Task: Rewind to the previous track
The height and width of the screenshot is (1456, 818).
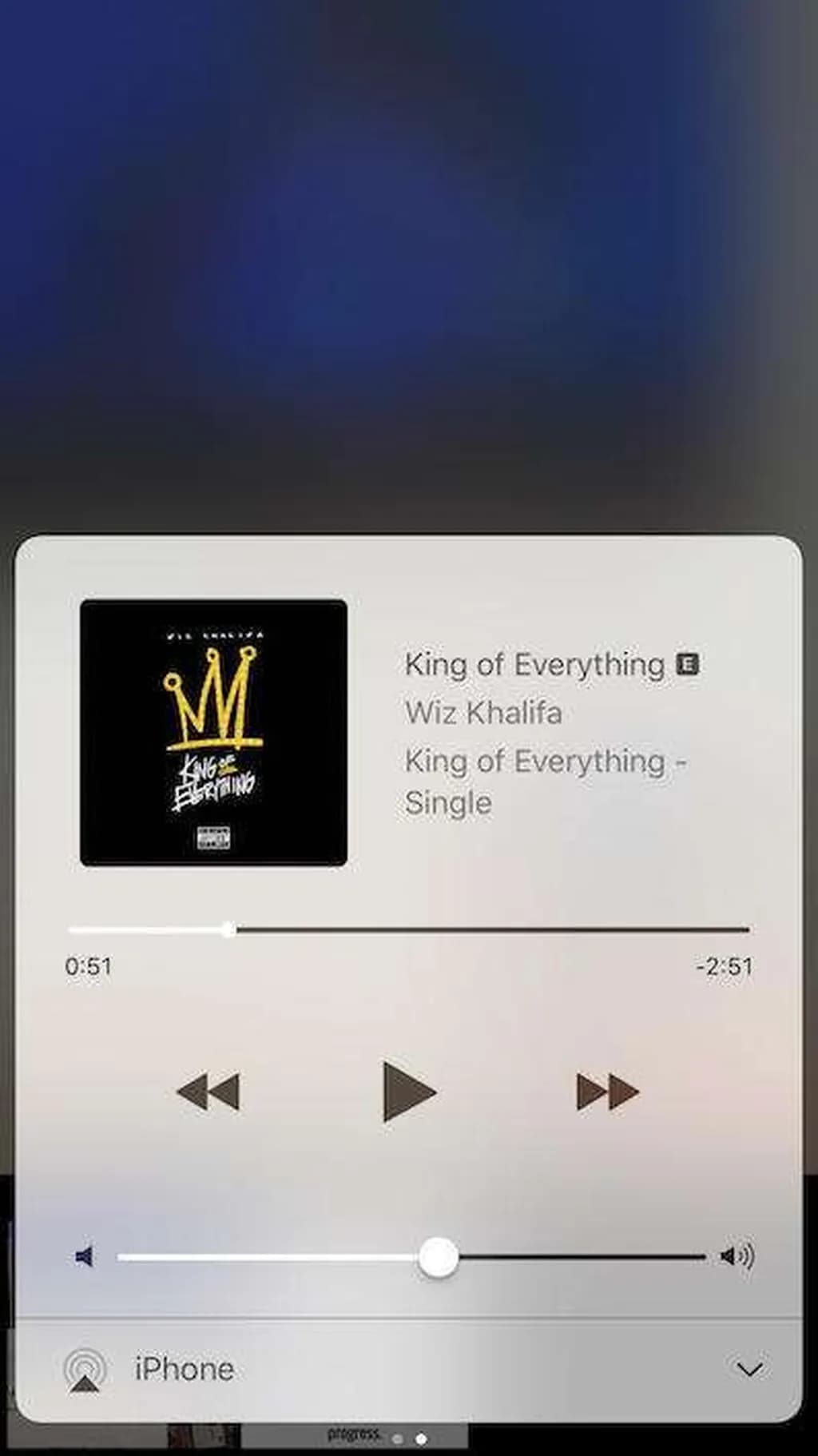Action: click(x=208, y=1092)
